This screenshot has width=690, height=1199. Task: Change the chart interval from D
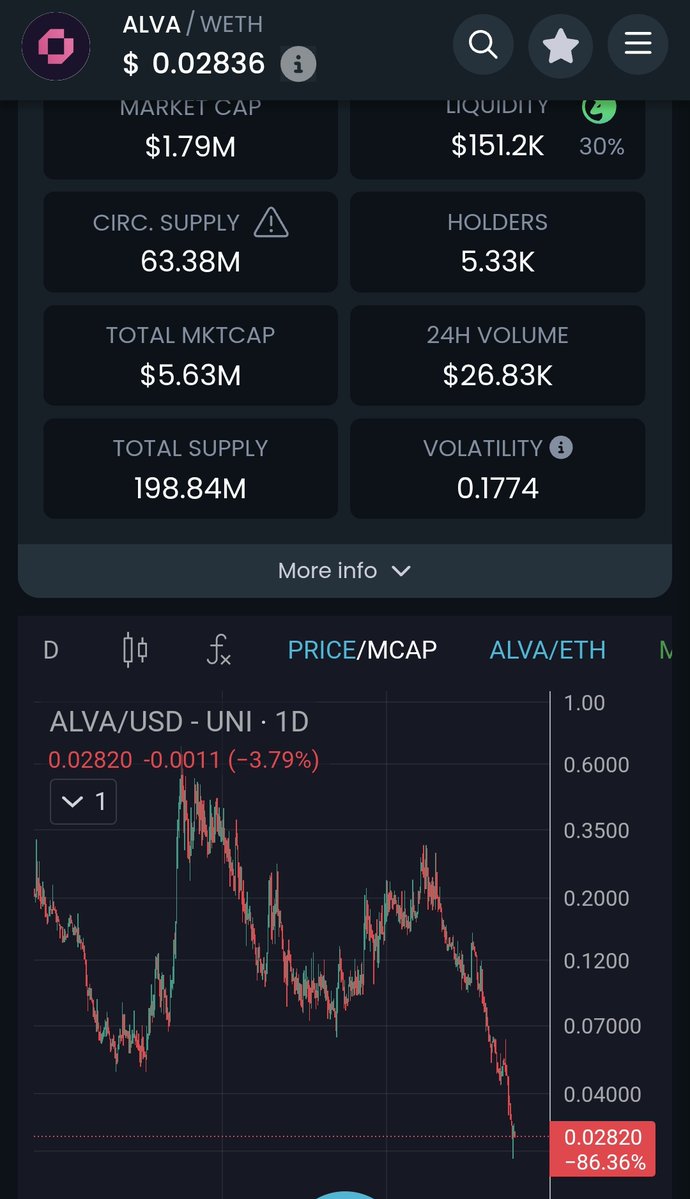coord(51,650)
